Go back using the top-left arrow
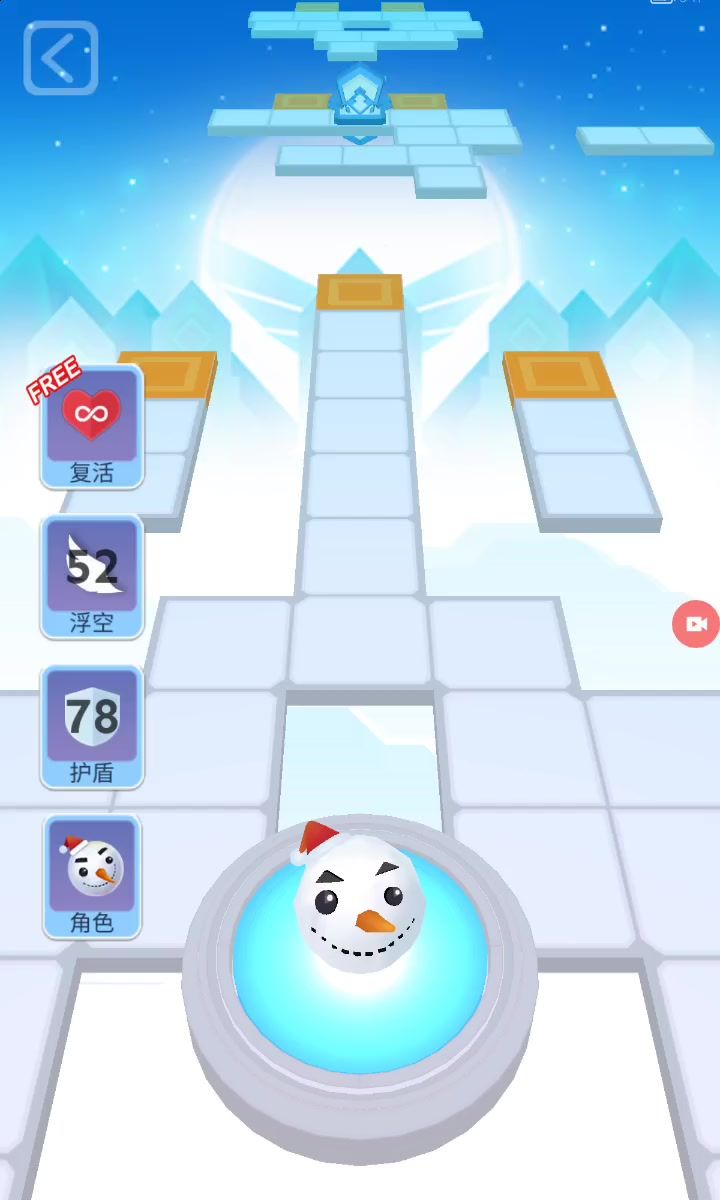This screenshot has height=1200, width=720. pyautogui.click(x=60, y=58)
